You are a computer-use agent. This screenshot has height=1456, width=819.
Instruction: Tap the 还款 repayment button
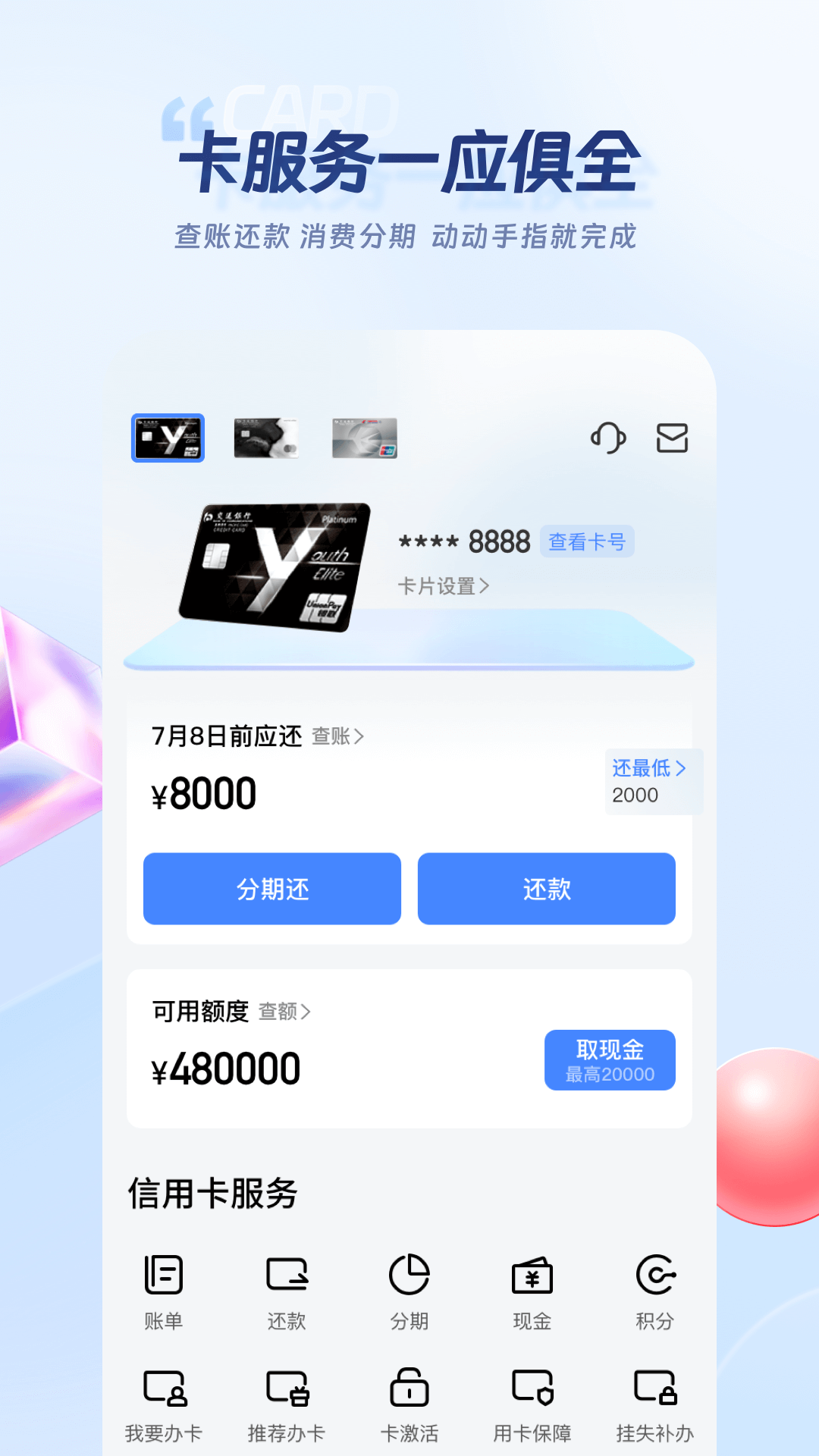coord(546,889)
